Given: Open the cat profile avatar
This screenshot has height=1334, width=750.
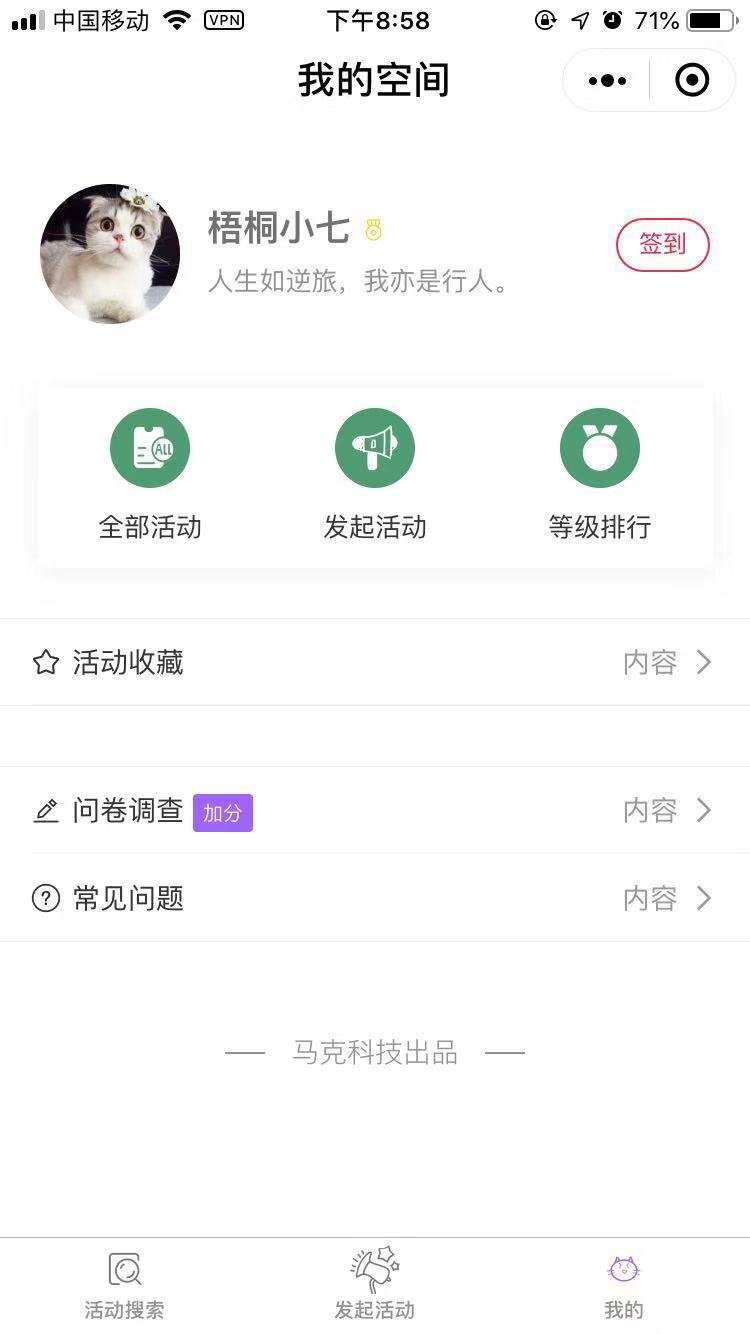Looking at the screenshot, I should tap(110, 254).
